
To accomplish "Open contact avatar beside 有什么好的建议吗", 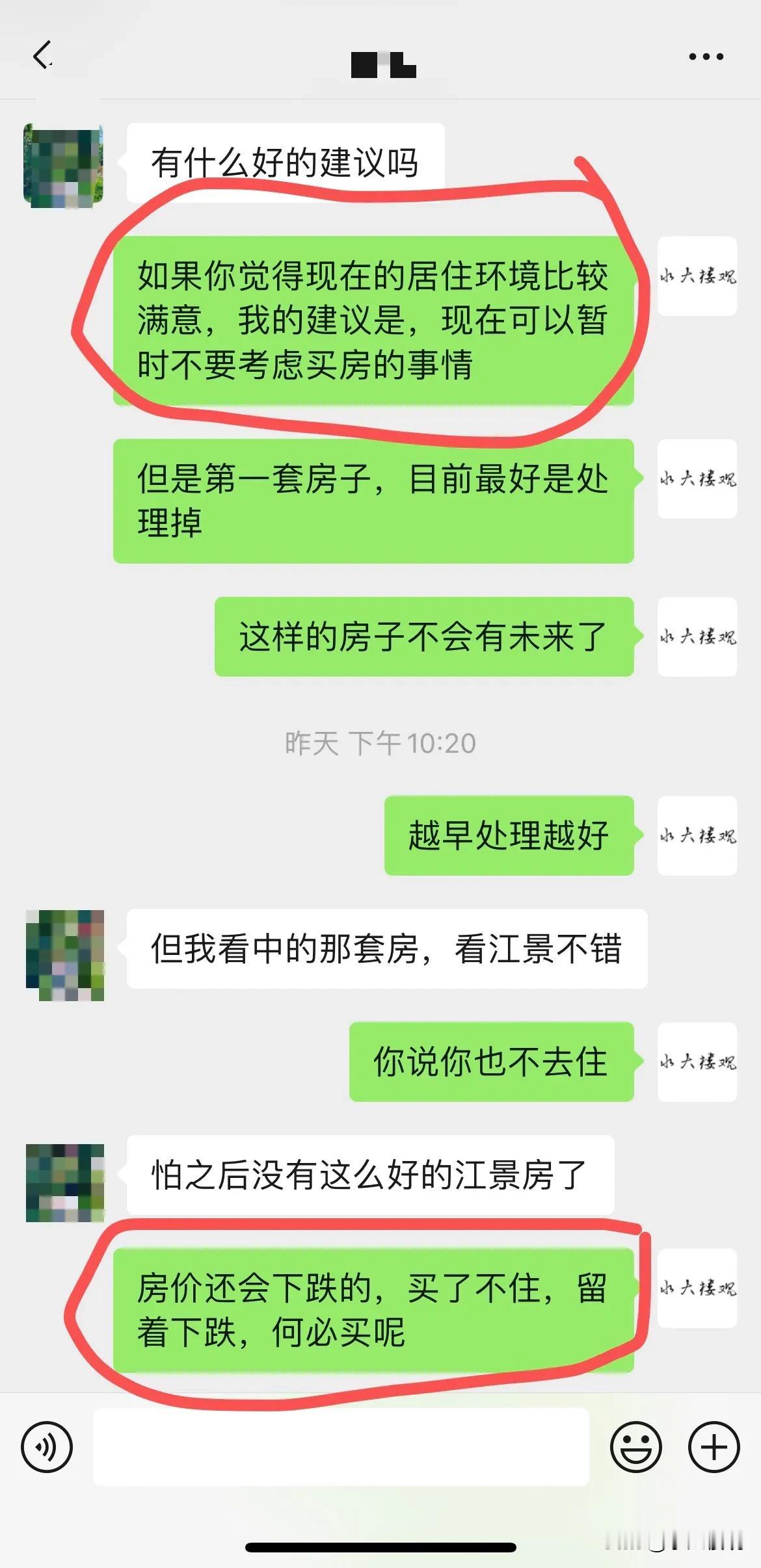I will coord(63,165).
